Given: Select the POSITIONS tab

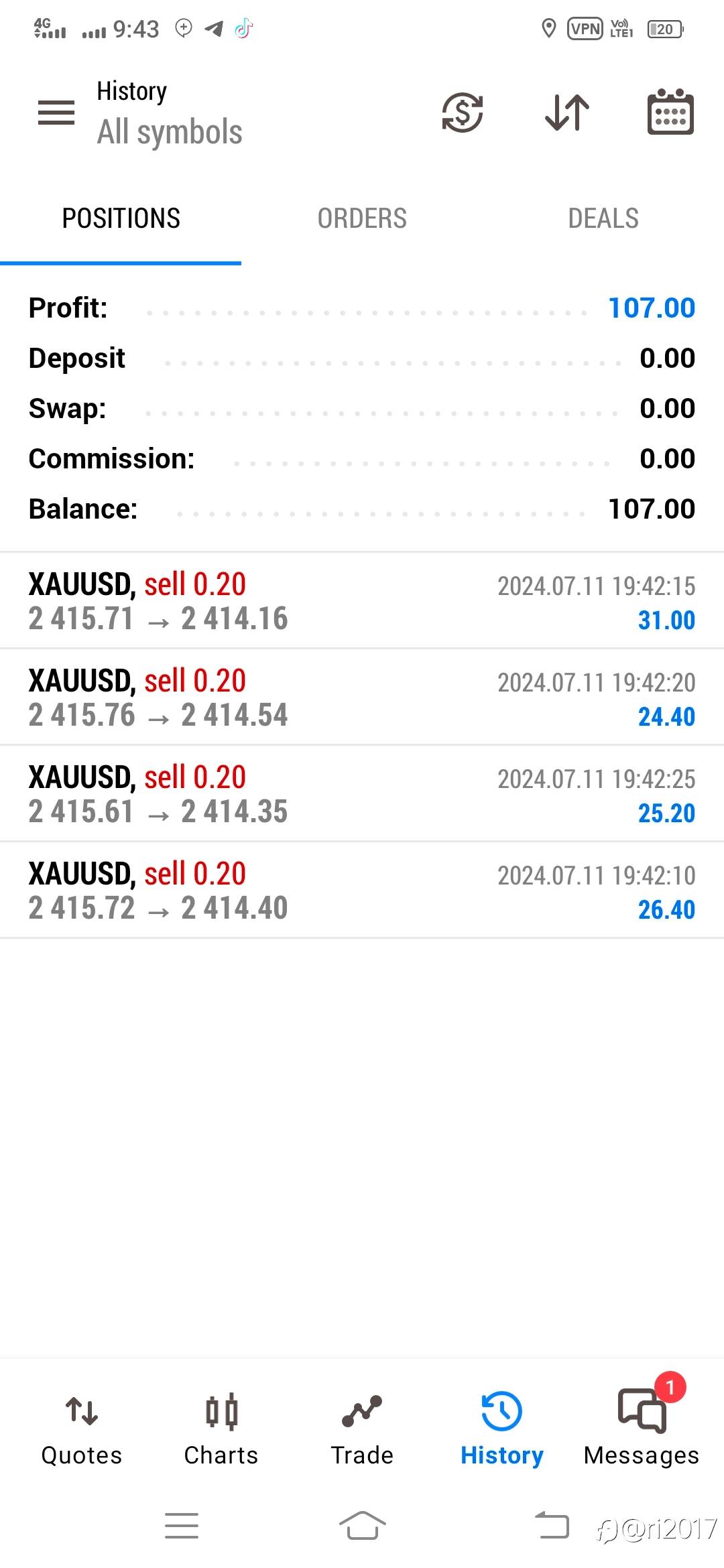Looking at the screenshot, I should (121, 218).
